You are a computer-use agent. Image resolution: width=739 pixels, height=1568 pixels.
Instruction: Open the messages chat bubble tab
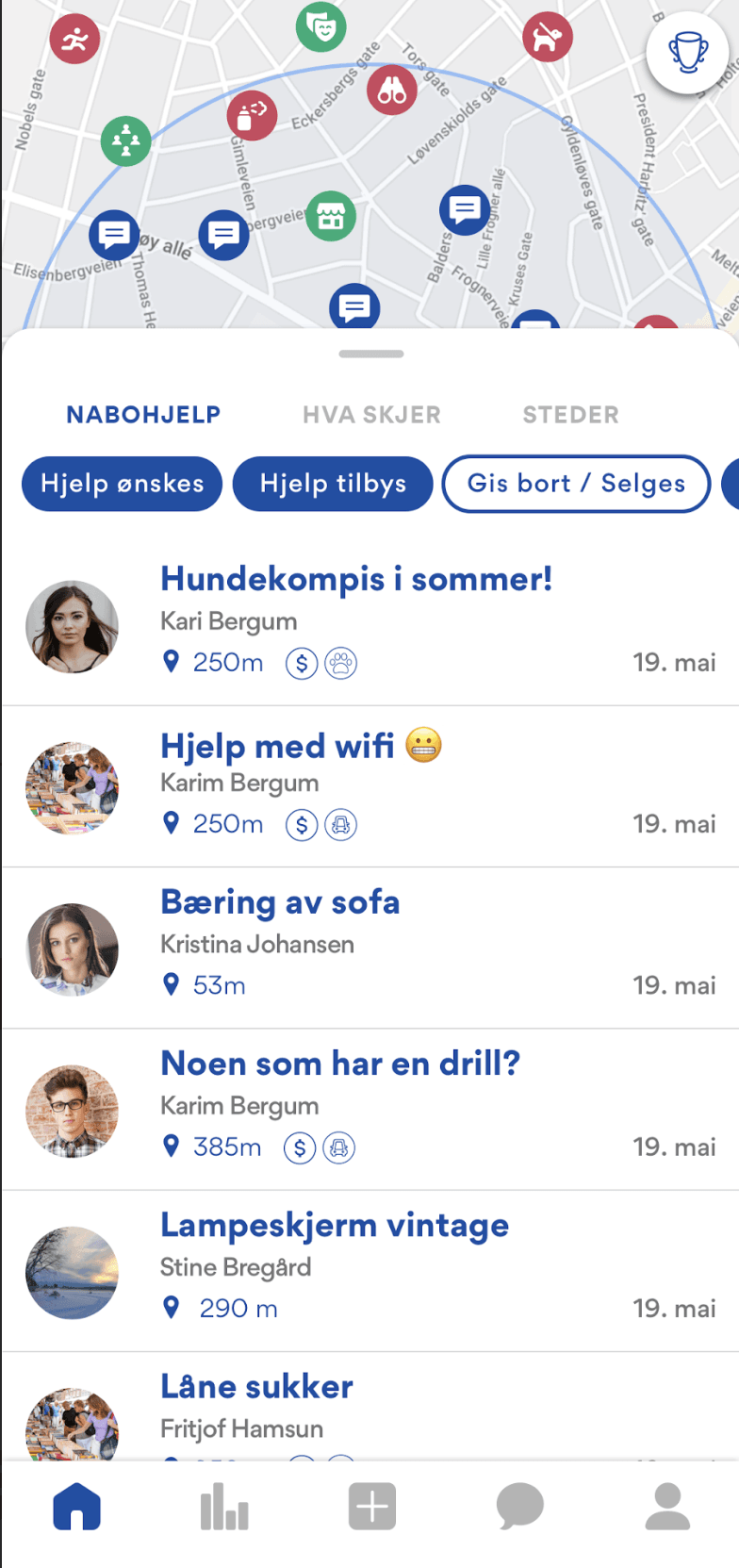click(x=520, y=1506)
